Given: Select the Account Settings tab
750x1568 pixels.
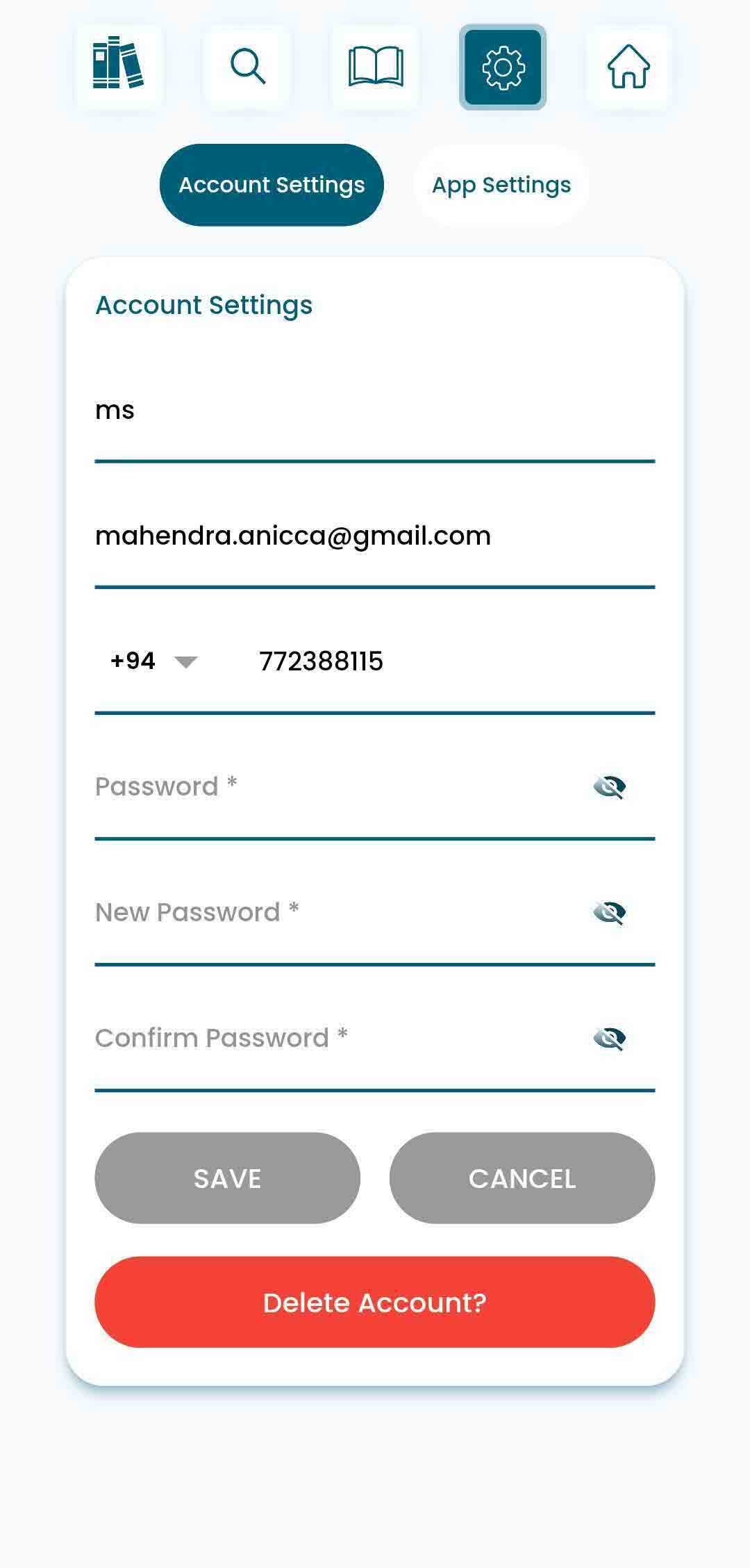Looking at the screenshot, I should (272, 185).
